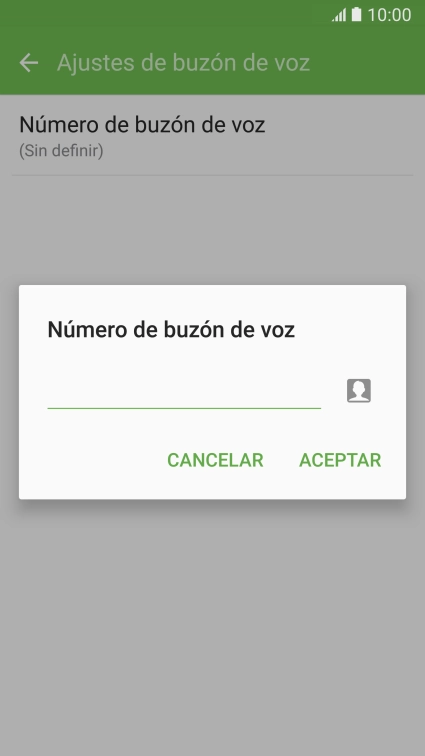Tap the voicemail number text field
425x756 pixels.
pos(184,391)
